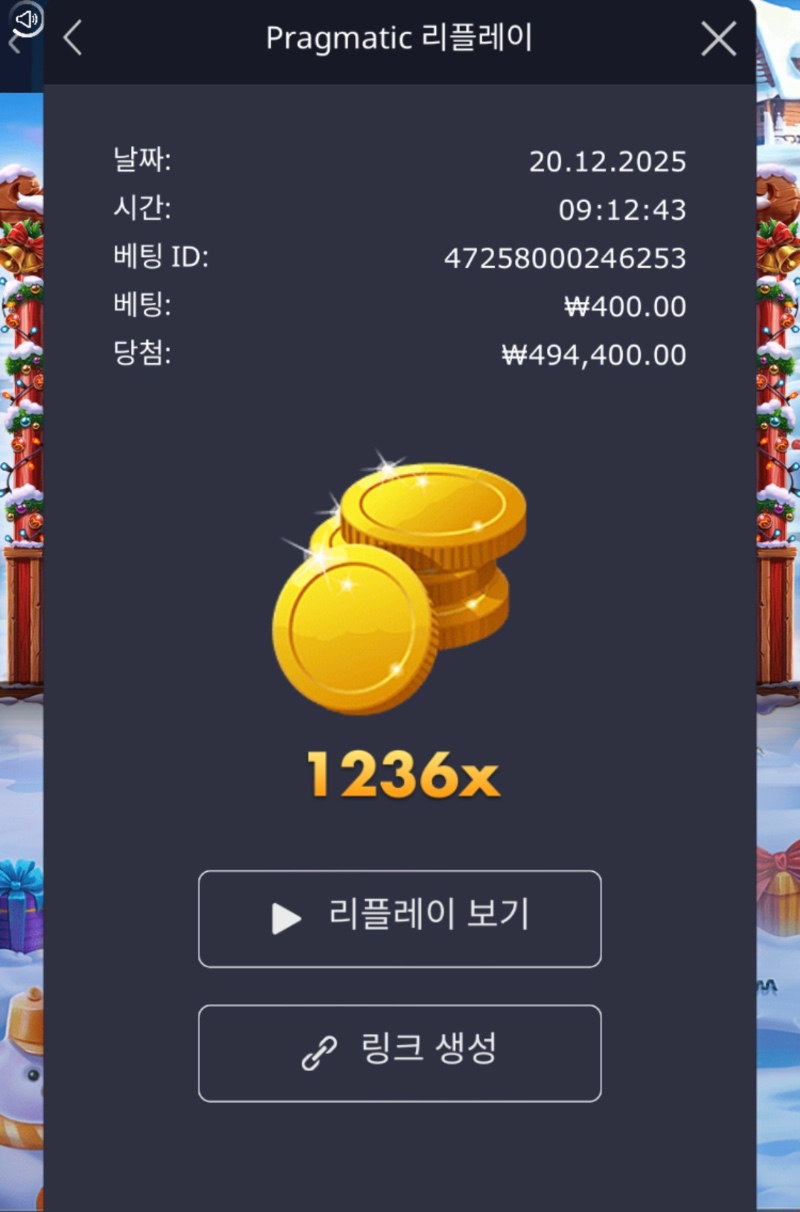Click the 베팅 ID row
Image resolution: width=800 pixels, height=1212 pixels.
[400, 258]
